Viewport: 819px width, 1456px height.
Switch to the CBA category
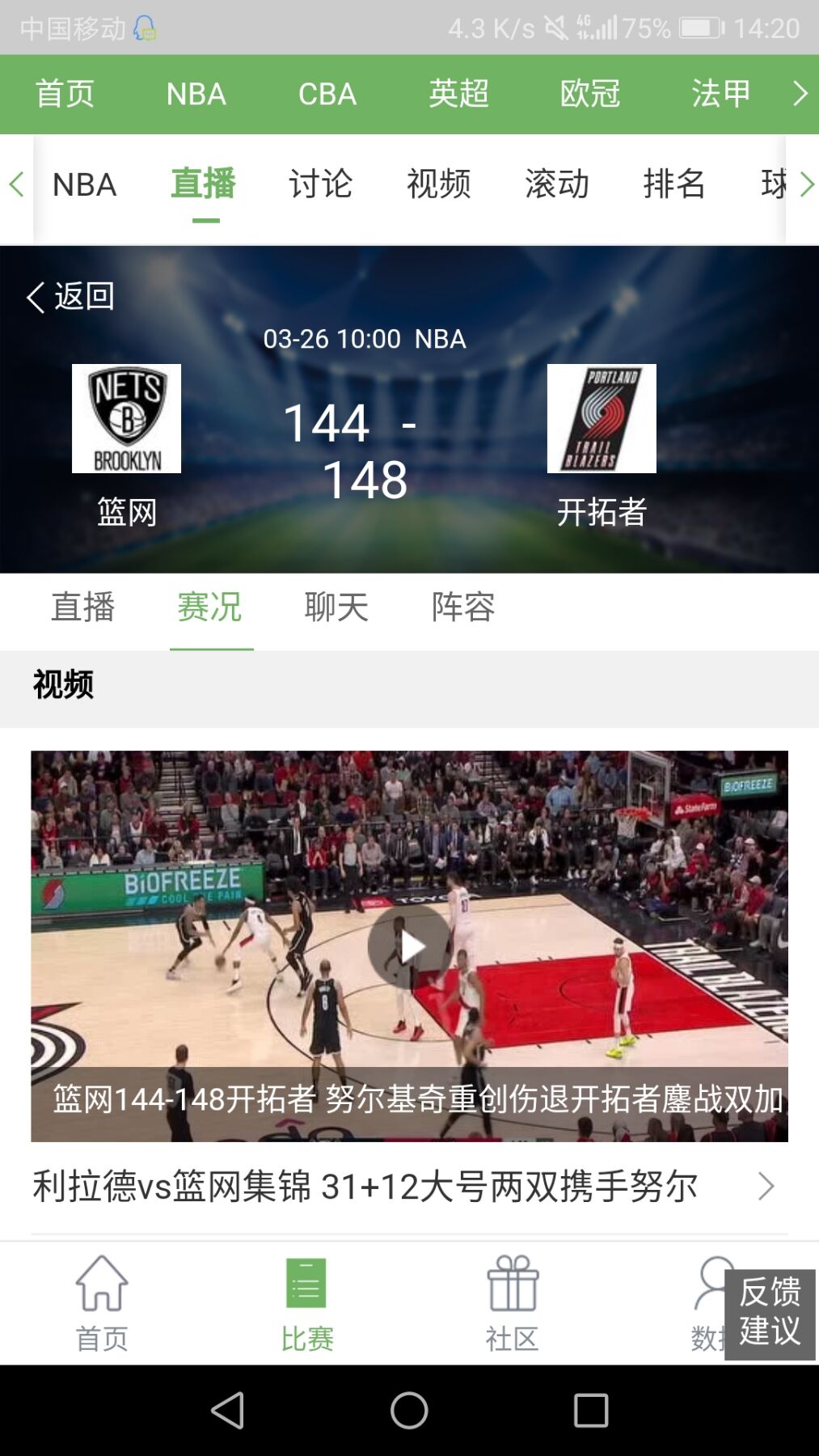[x=327, y=94]
